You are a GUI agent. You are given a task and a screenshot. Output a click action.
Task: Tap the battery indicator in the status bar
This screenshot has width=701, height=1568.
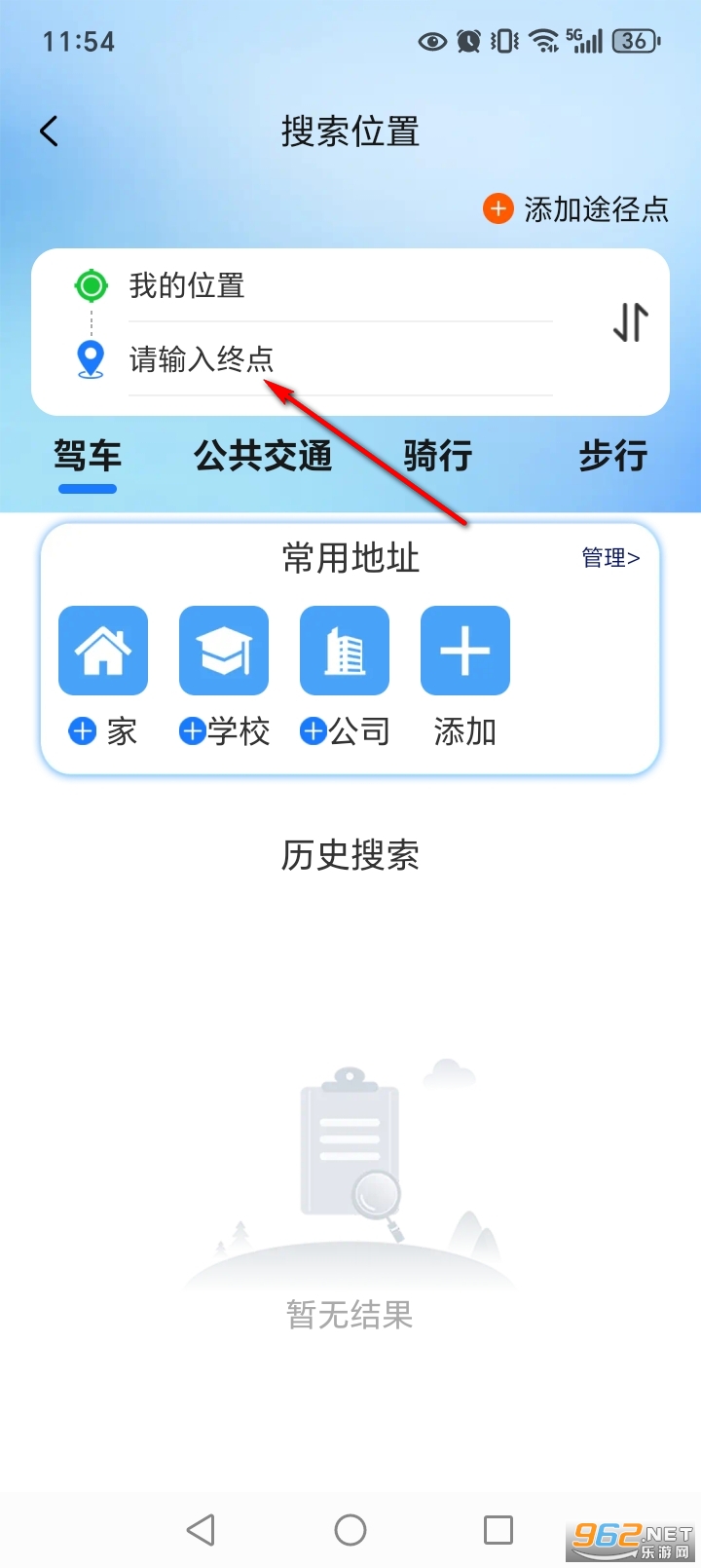[x=634, y=40]
